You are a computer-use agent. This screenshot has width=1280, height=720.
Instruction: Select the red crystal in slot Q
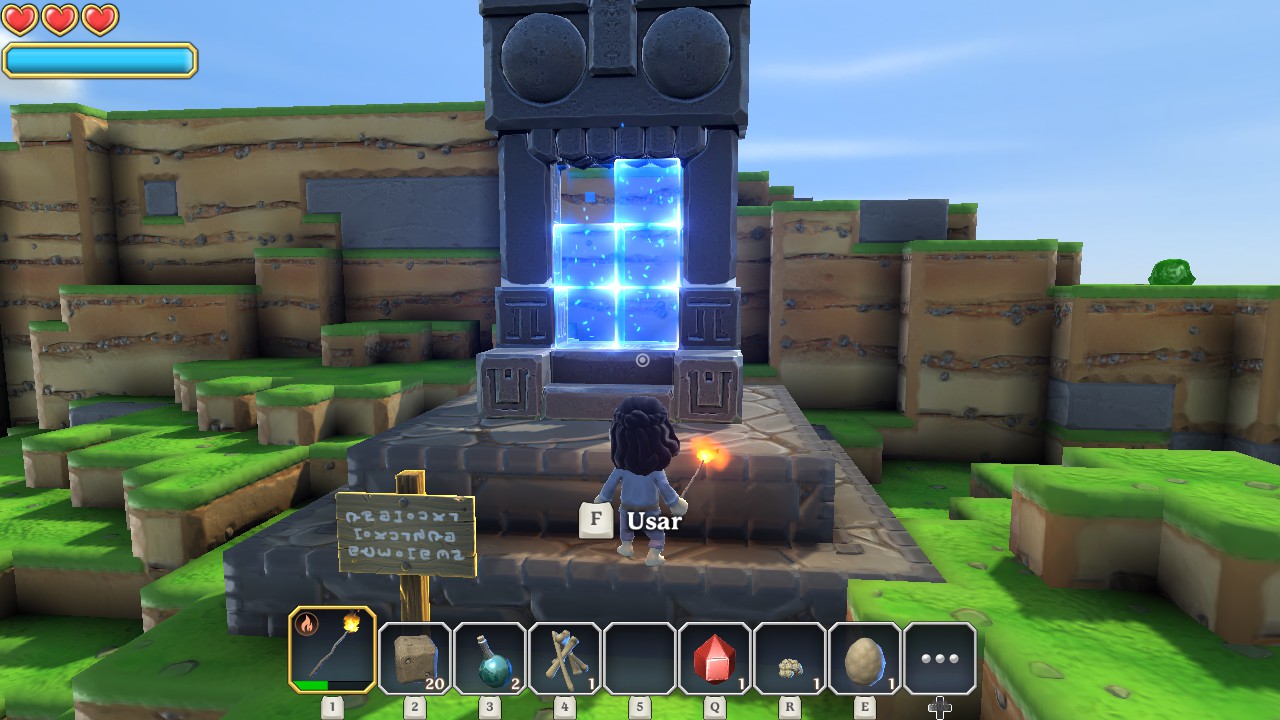click(715, 658)
